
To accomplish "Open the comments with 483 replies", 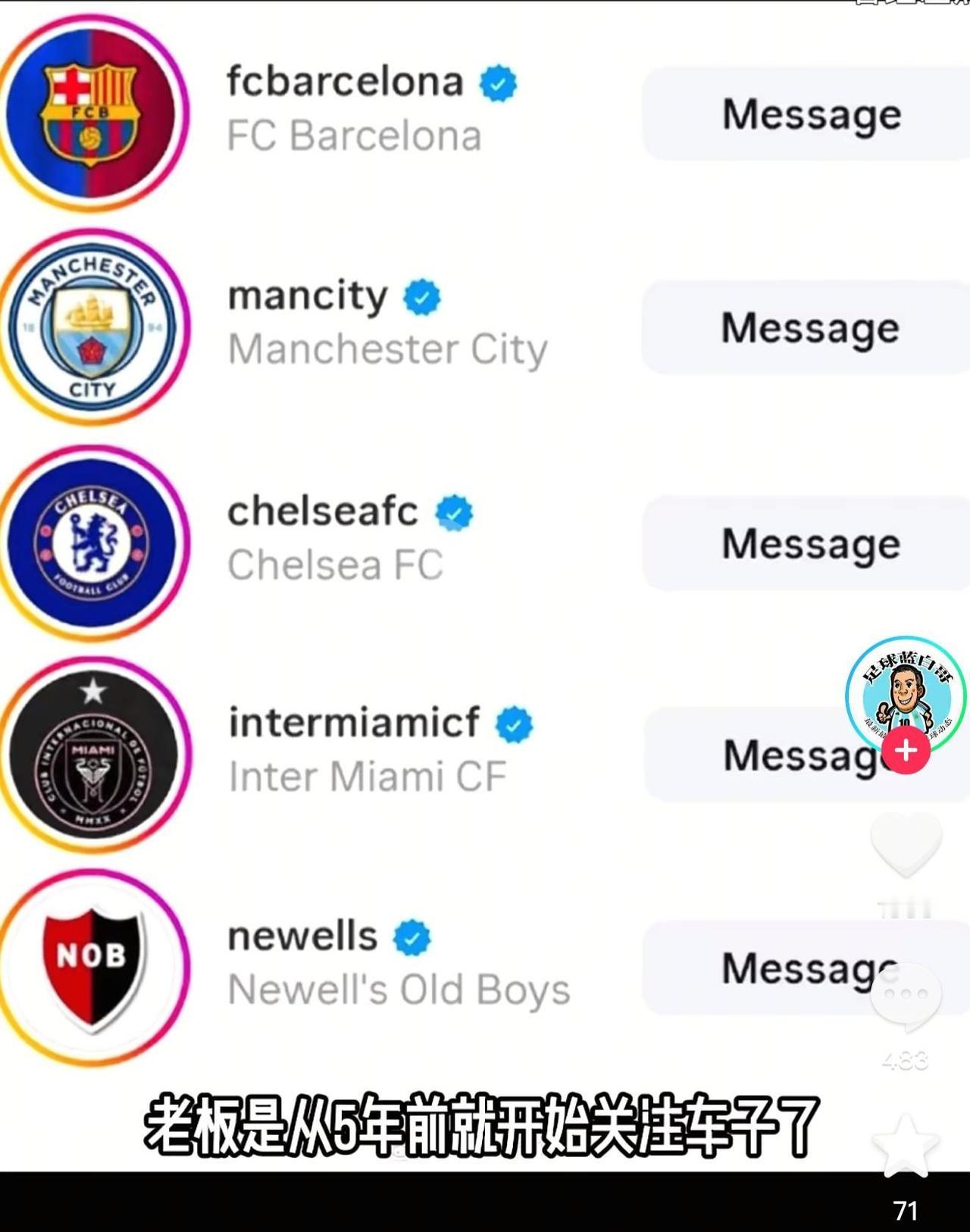I will click(906, 996).
